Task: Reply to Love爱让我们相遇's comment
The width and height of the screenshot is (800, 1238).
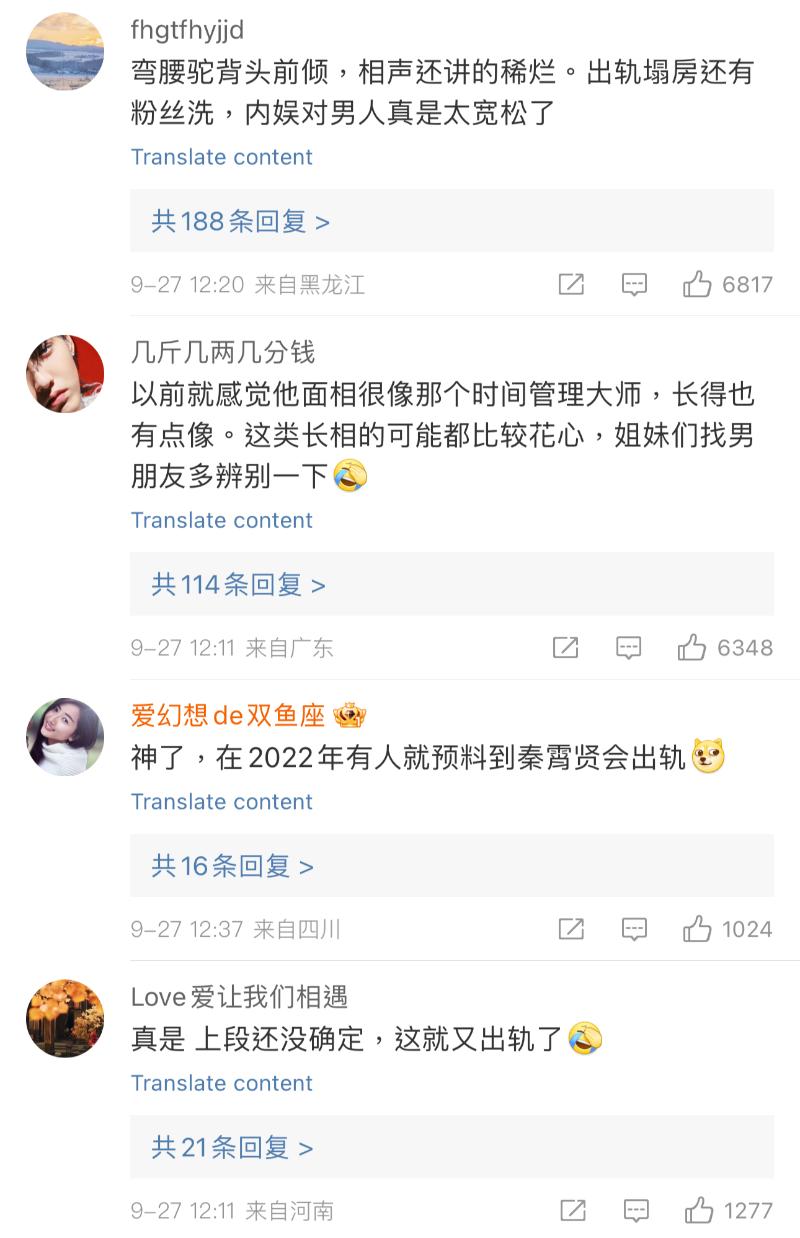Action: click(x=635, y=1211)
